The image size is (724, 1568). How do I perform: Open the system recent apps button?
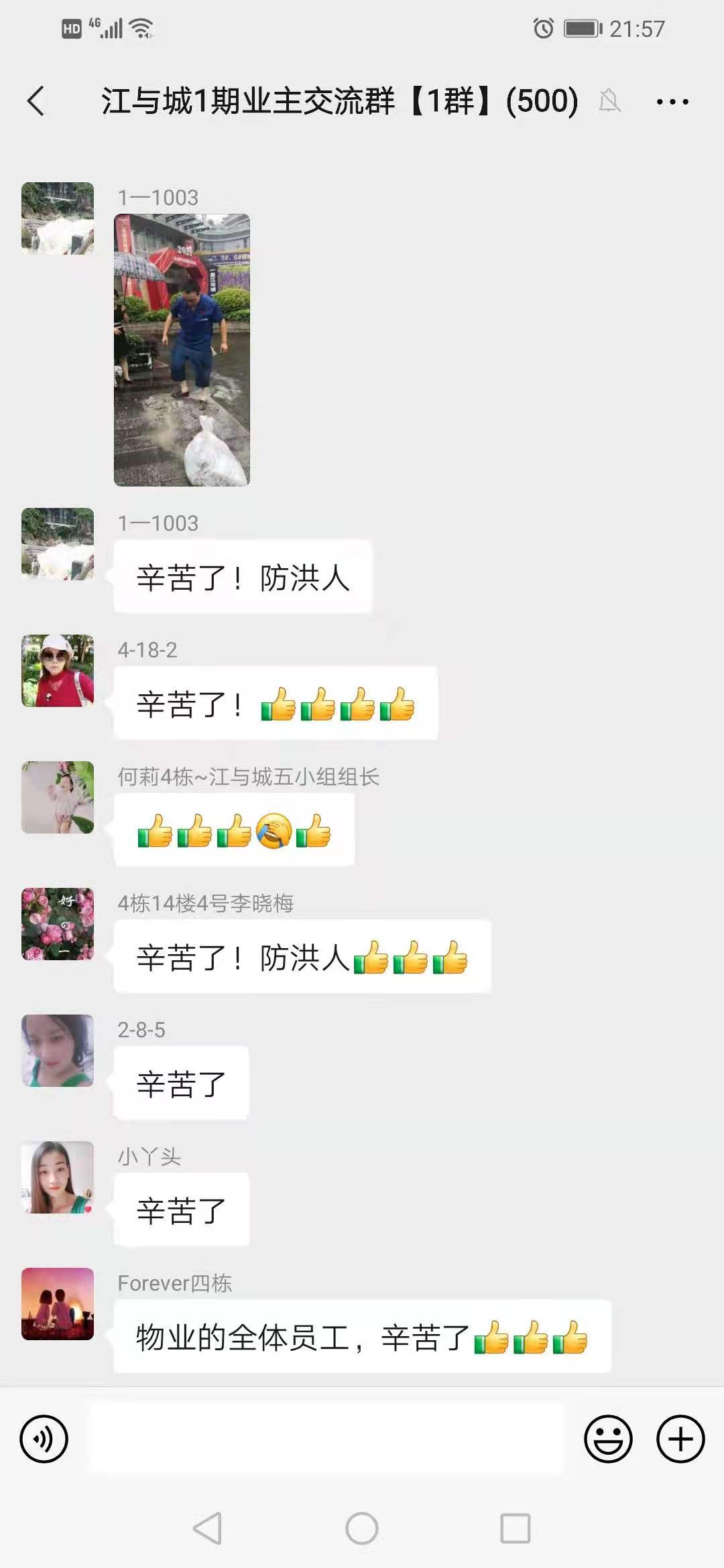(516, 1528)
